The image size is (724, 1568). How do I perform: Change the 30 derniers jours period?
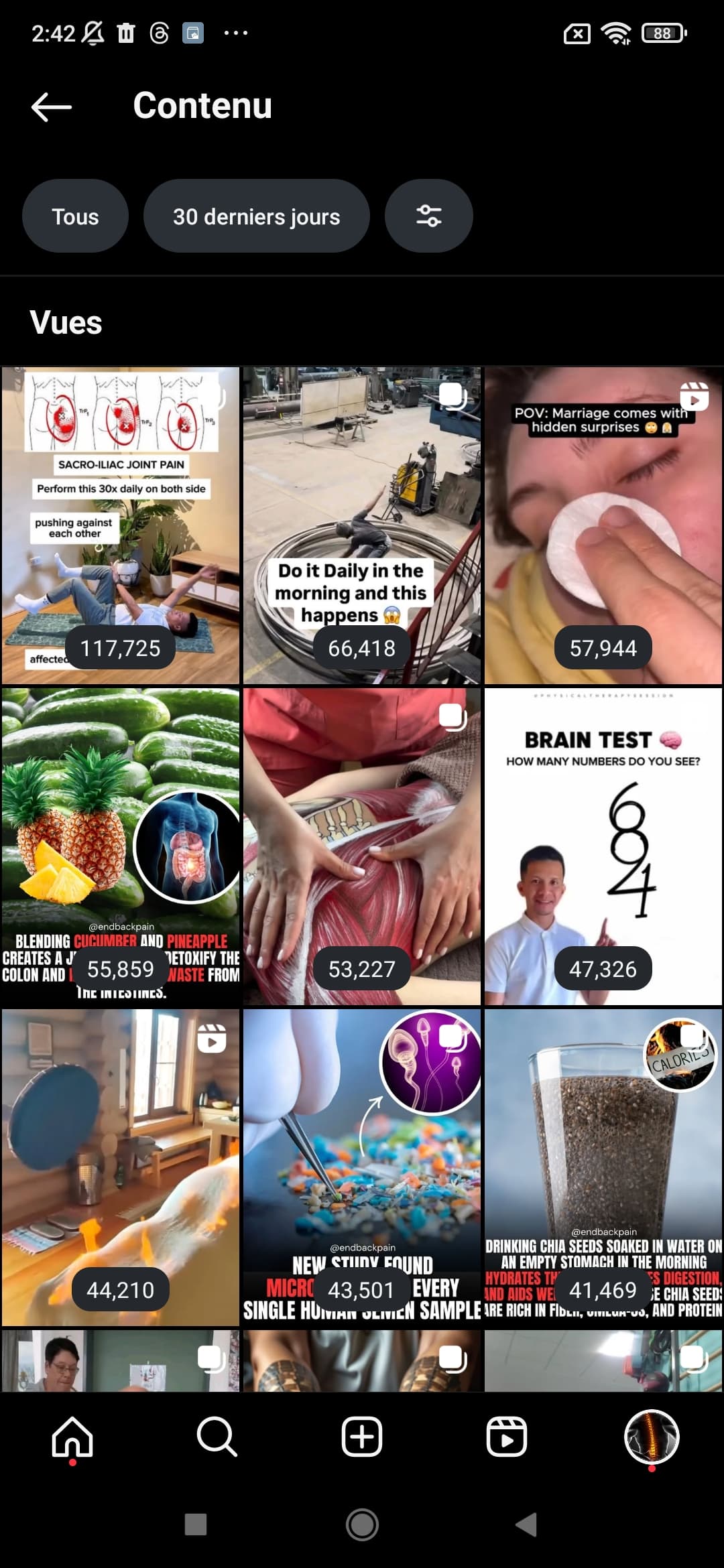(x=256, y=216)
